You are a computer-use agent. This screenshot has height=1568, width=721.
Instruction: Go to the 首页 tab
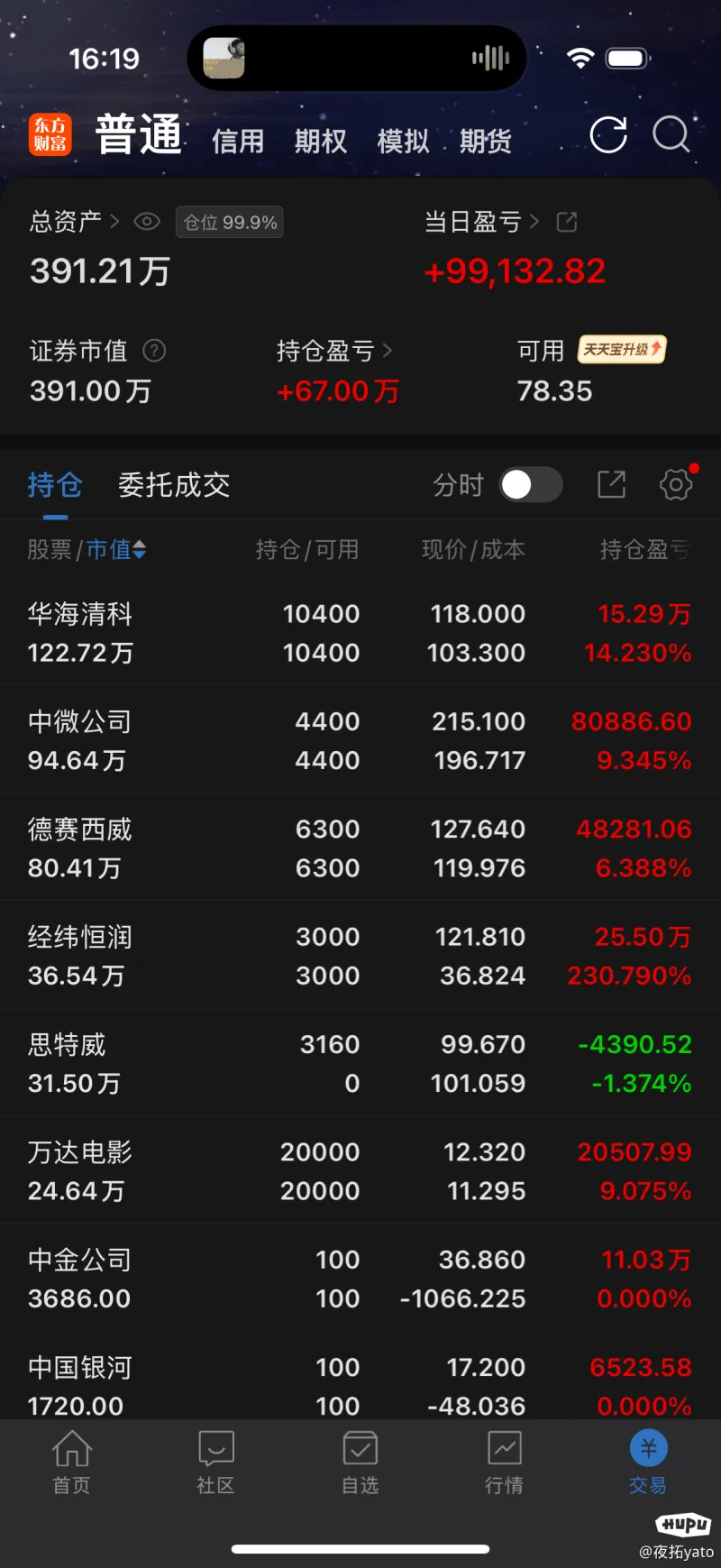point(72,1463)
